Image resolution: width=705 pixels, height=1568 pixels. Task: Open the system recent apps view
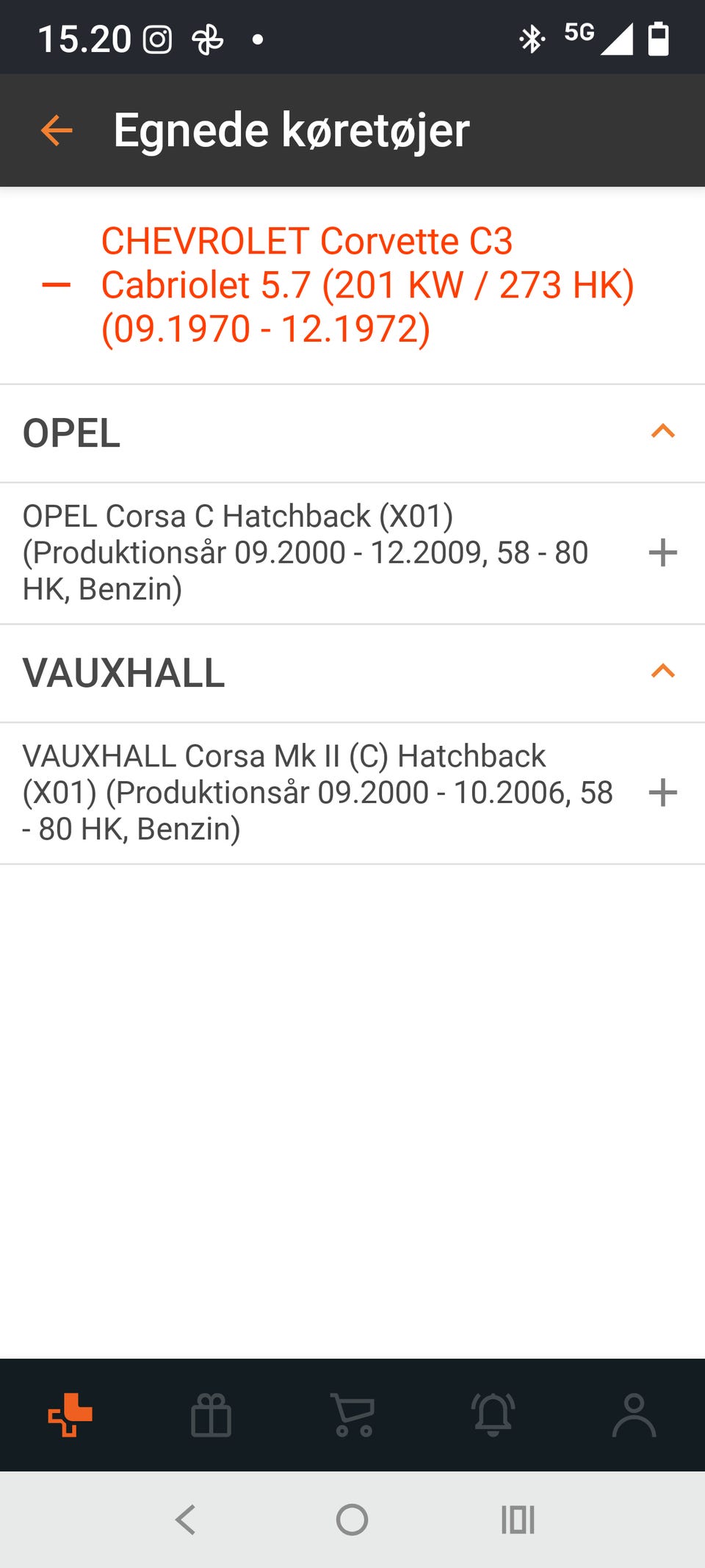(x=518, y=1520)
